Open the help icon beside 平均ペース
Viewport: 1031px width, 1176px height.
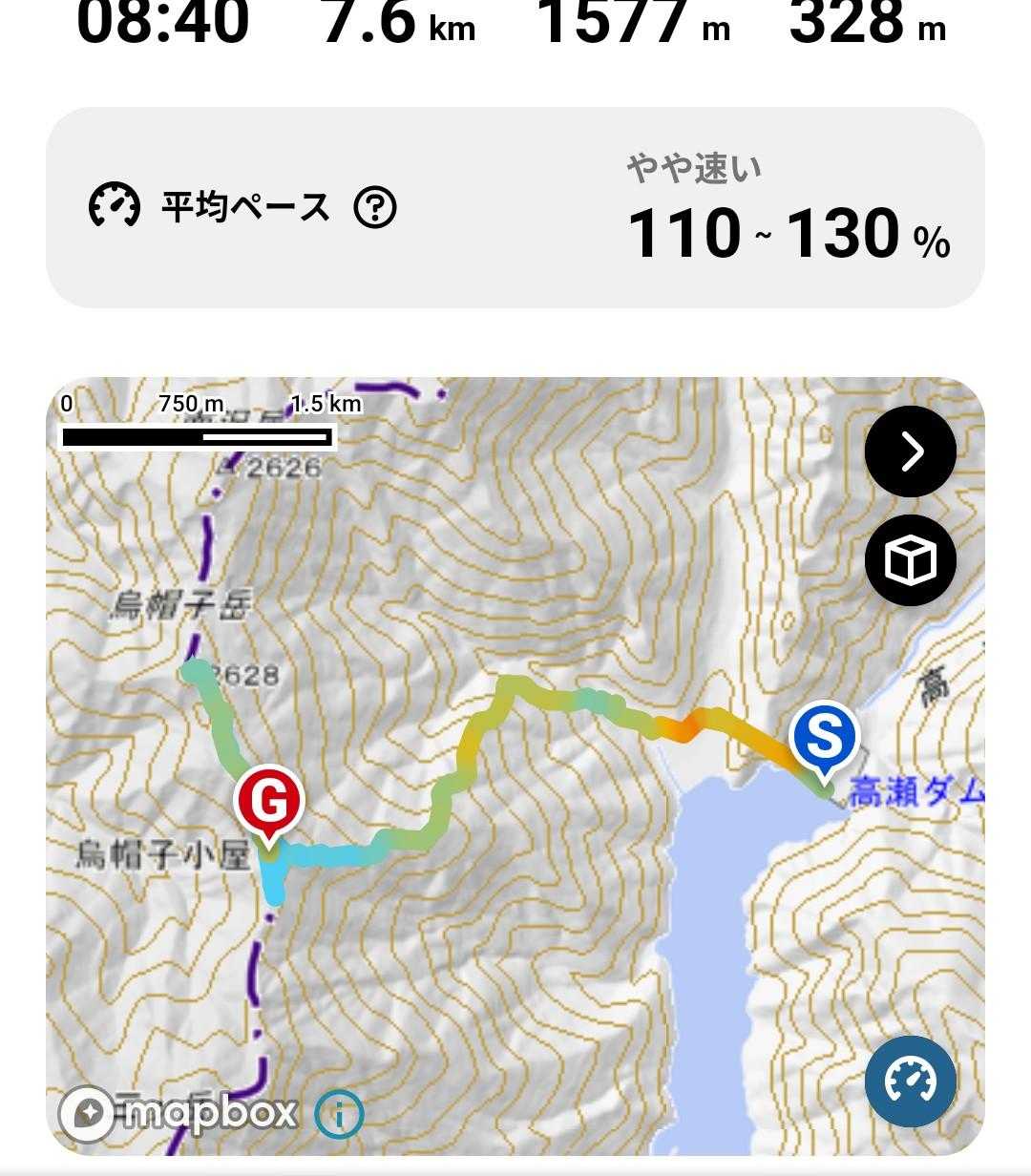(375, 207)
